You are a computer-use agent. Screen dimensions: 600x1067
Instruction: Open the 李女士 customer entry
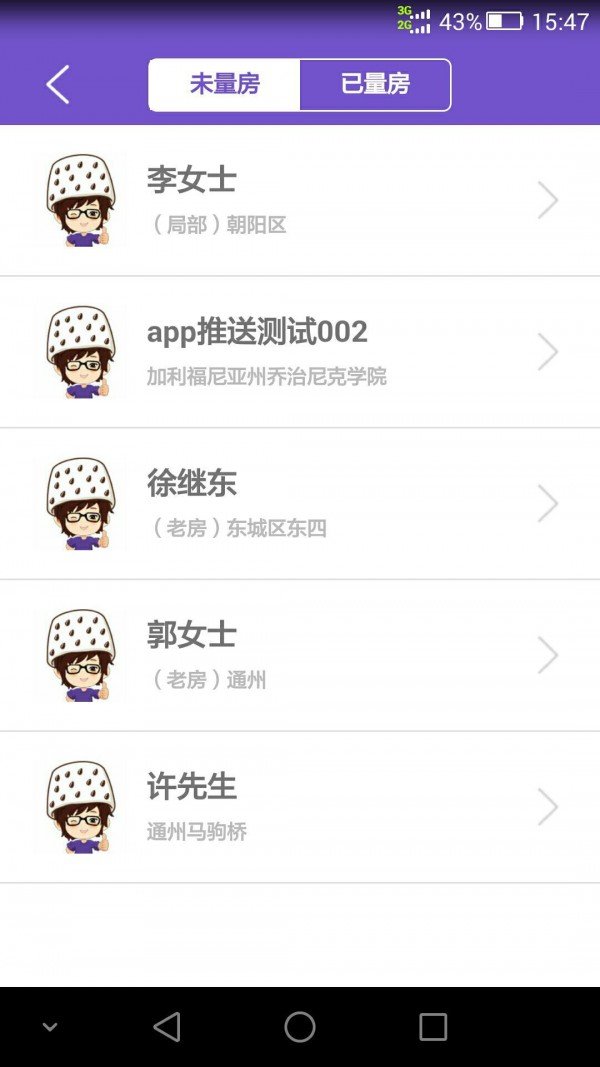coord(300,200)
